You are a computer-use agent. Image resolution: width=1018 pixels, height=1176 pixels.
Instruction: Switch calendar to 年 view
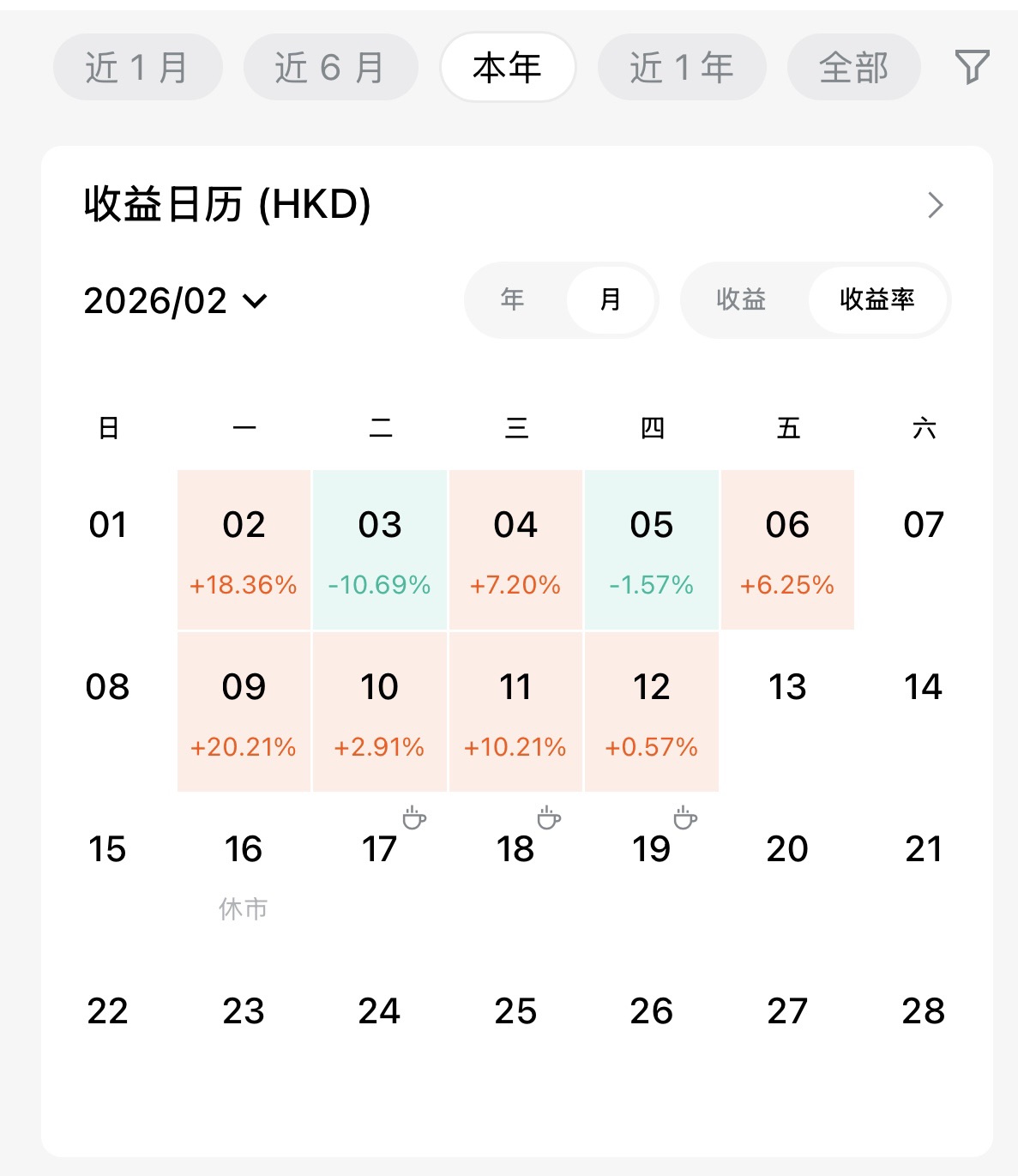[513, 299]
